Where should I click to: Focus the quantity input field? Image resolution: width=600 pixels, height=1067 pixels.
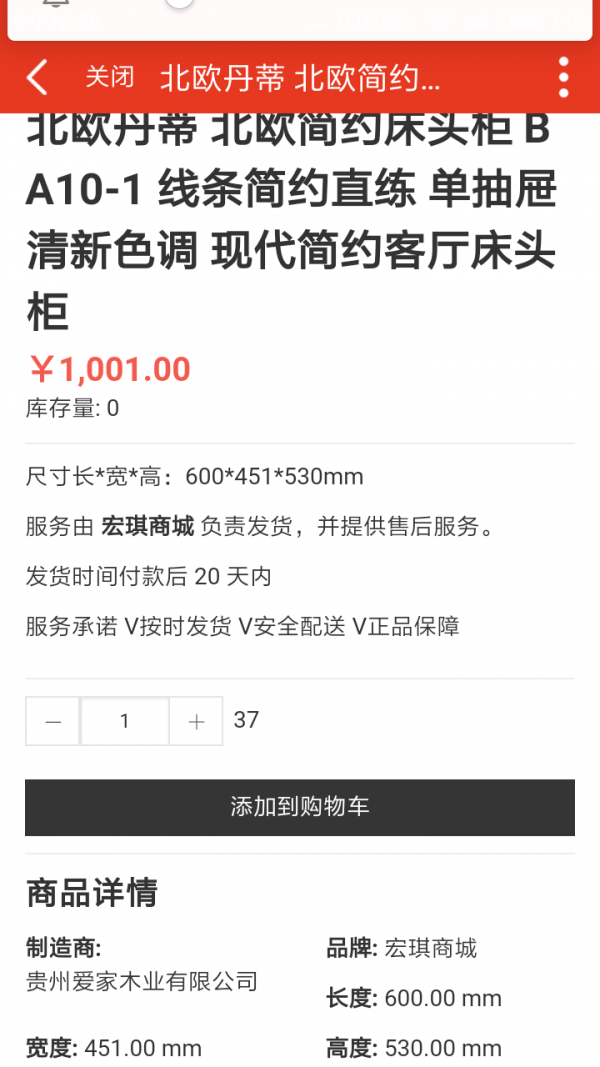pyautogui.click(x=124, y=721)
